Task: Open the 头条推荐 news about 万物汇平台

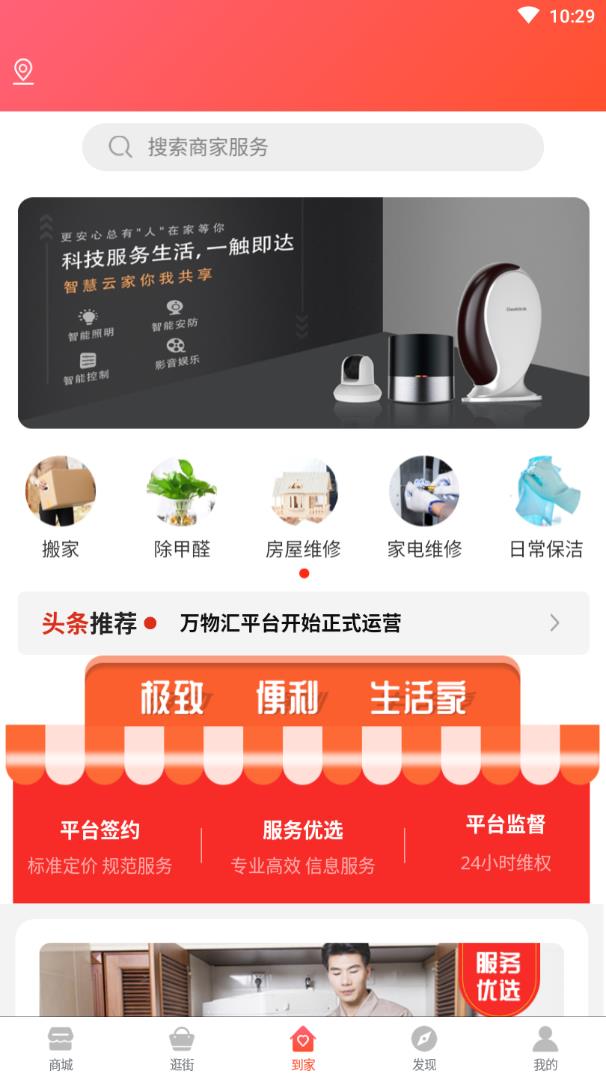Action: tap(303, 623)
